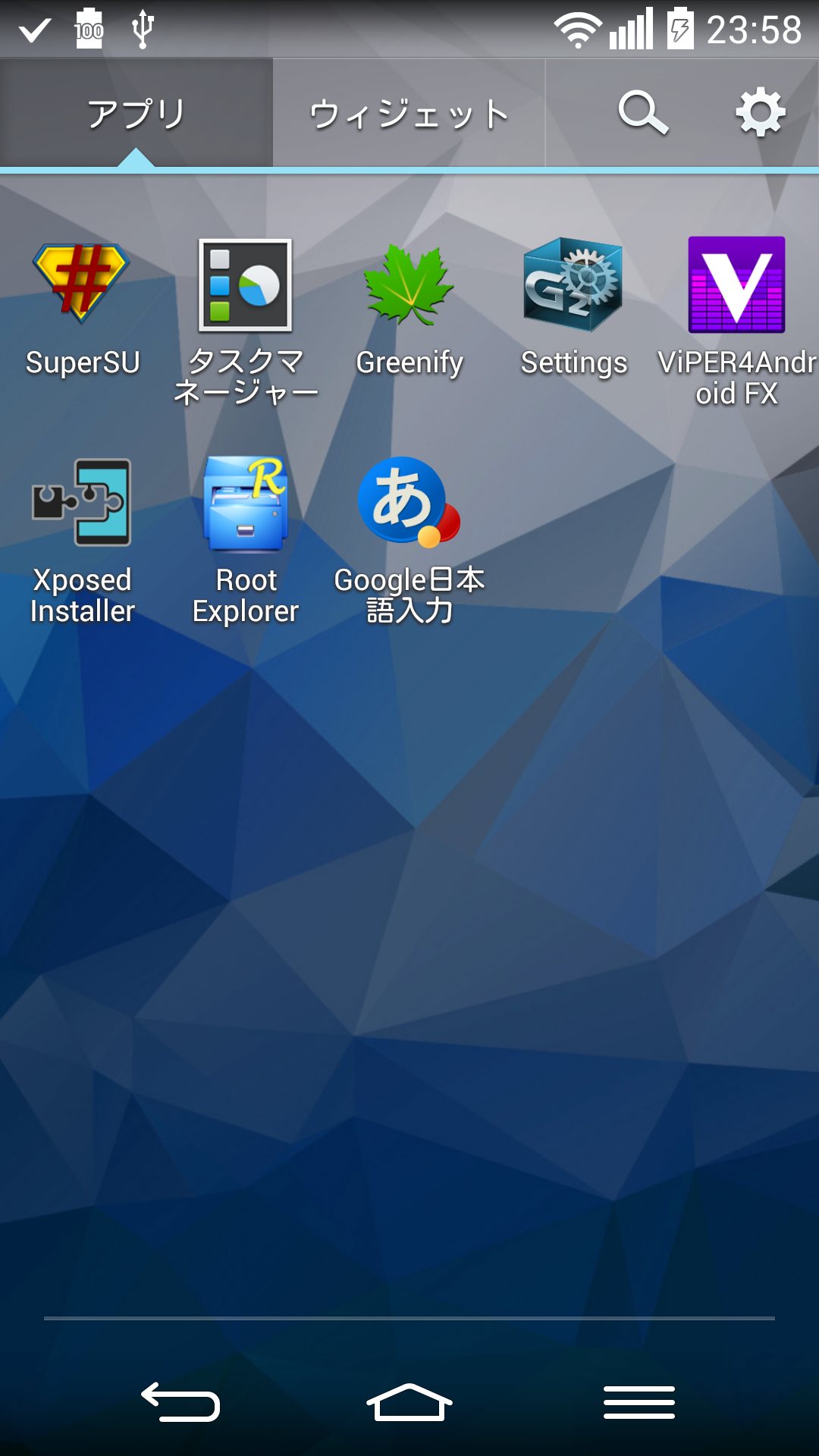Open the app drawer search icon

(643, 113)
